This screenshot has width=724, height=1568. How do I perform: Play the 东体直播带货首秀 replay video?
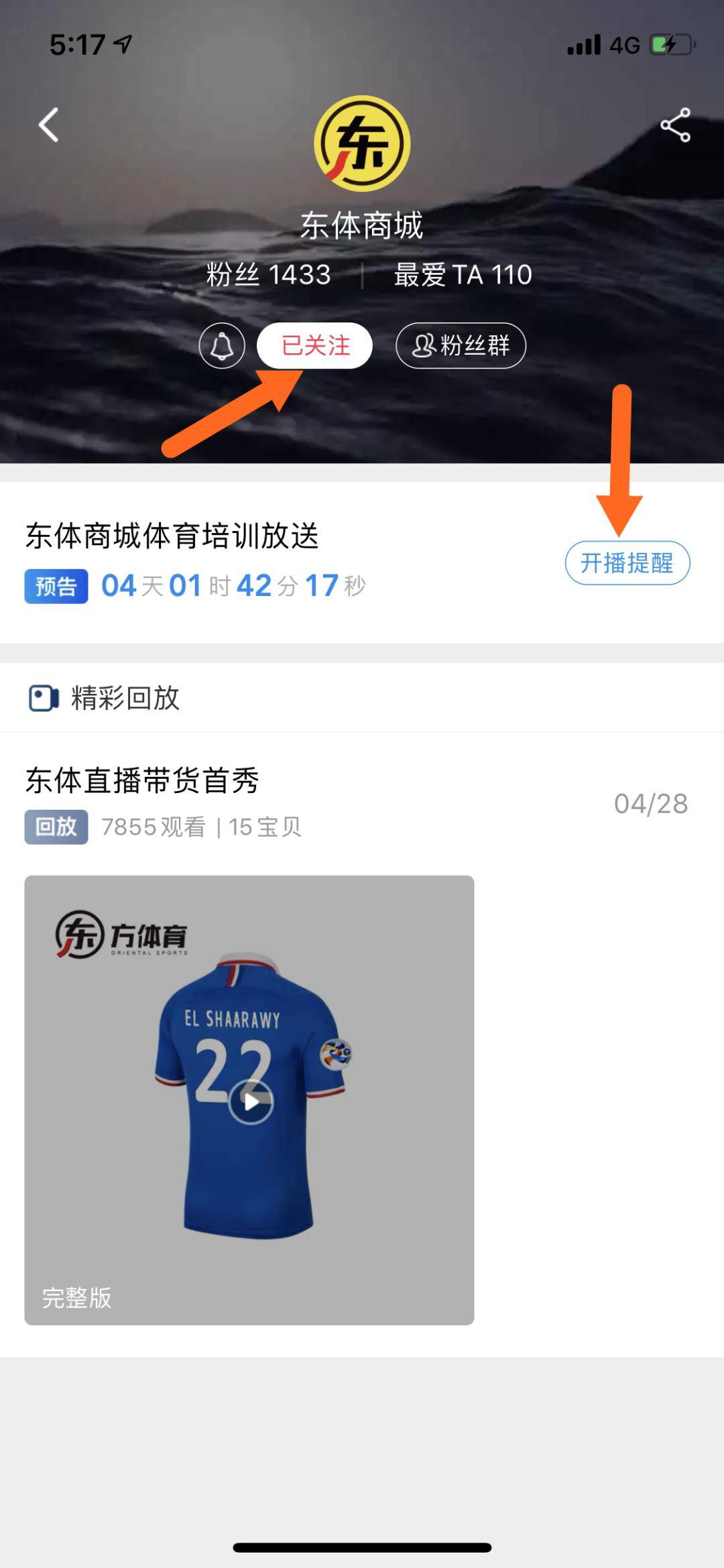click(x=250, y=1101)
